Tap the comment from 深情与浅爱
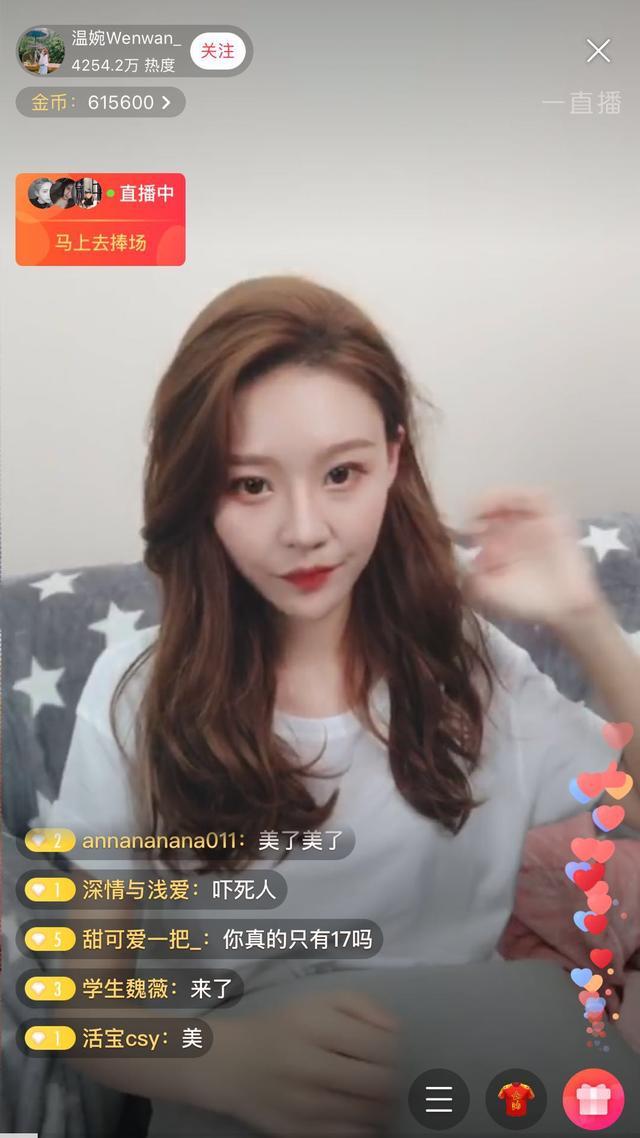 click(152, 890)
